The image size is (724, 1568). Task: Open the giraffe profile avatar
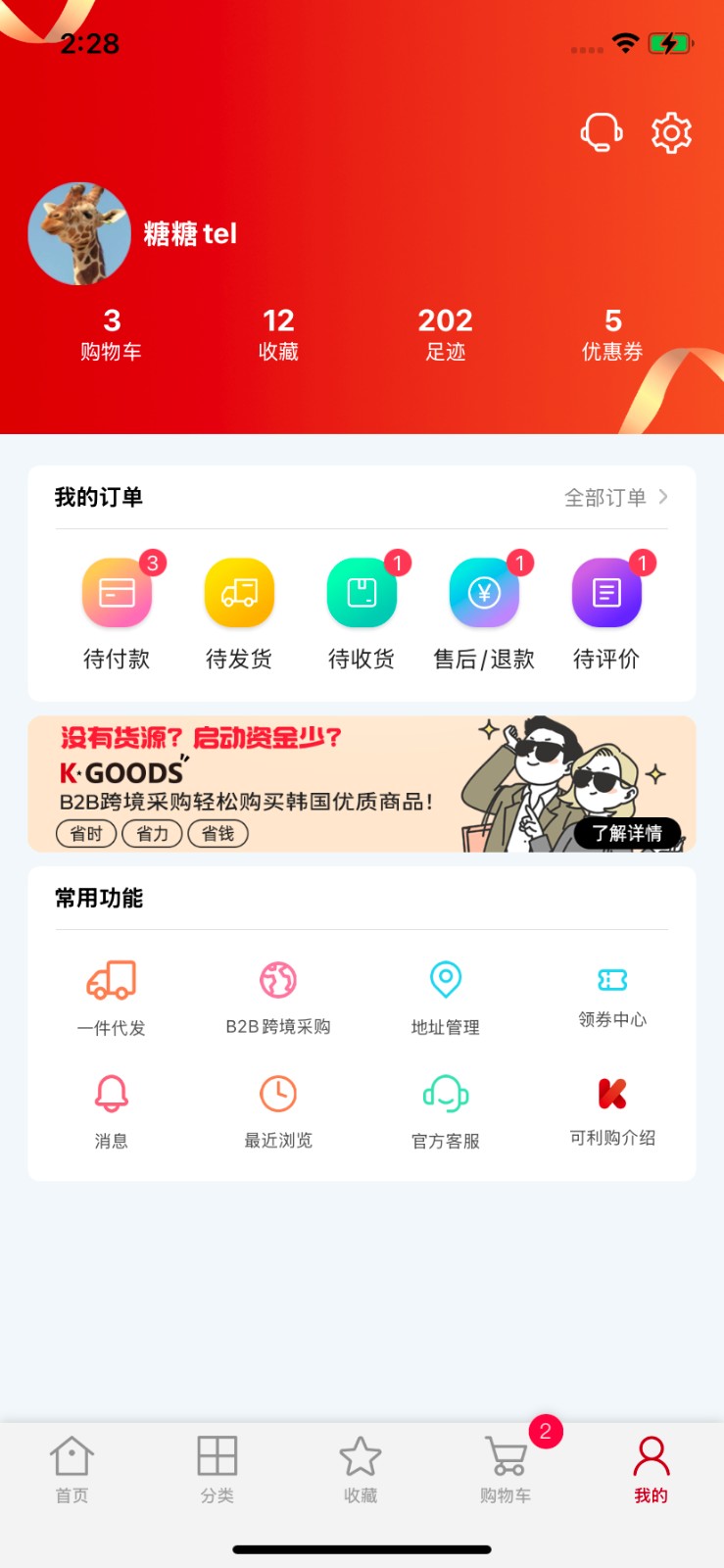tap(79, 233)
